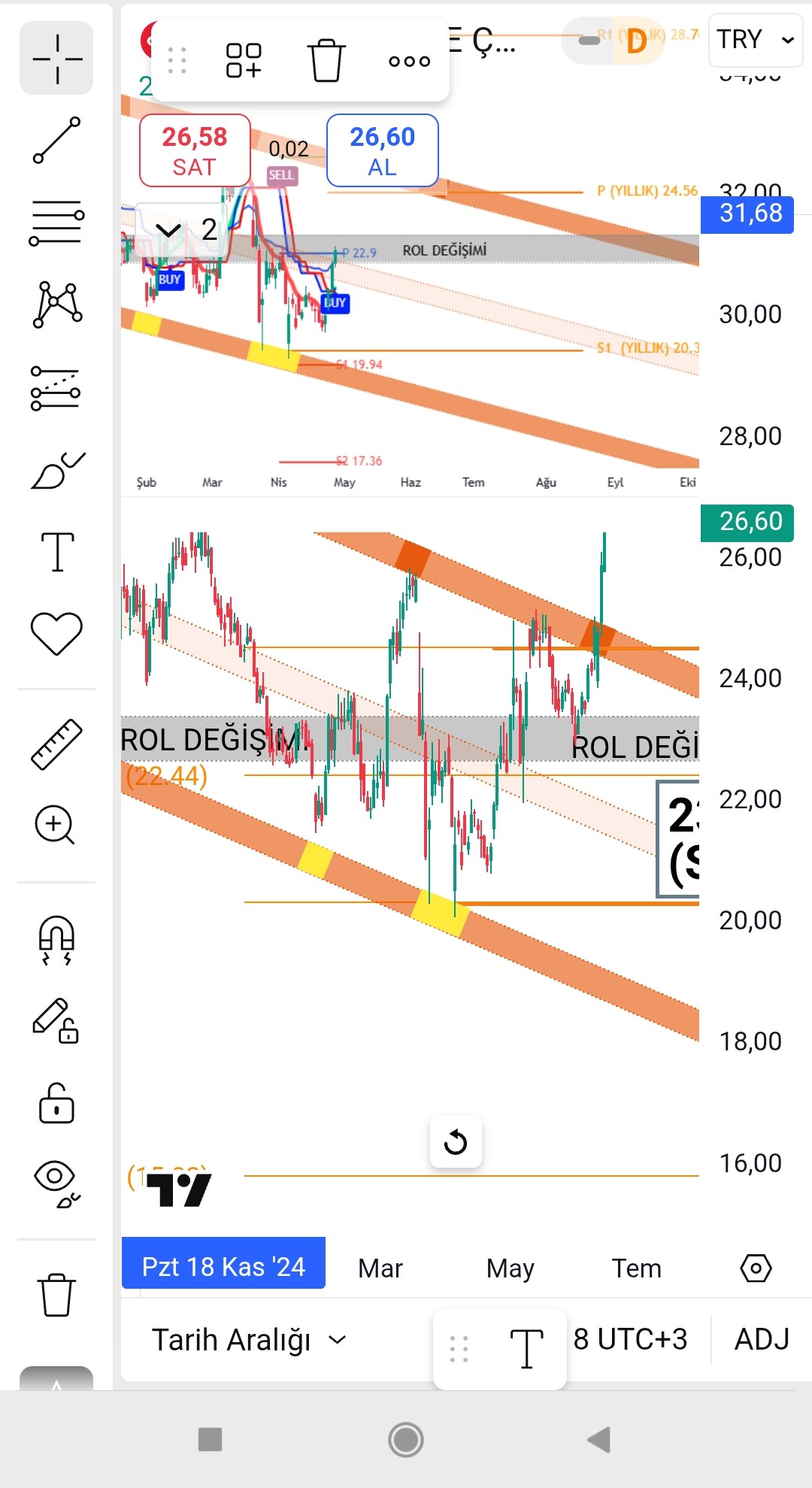Reset the chart view
Viewport: 812px width, 1488px height.
(x=456, y=1142)
